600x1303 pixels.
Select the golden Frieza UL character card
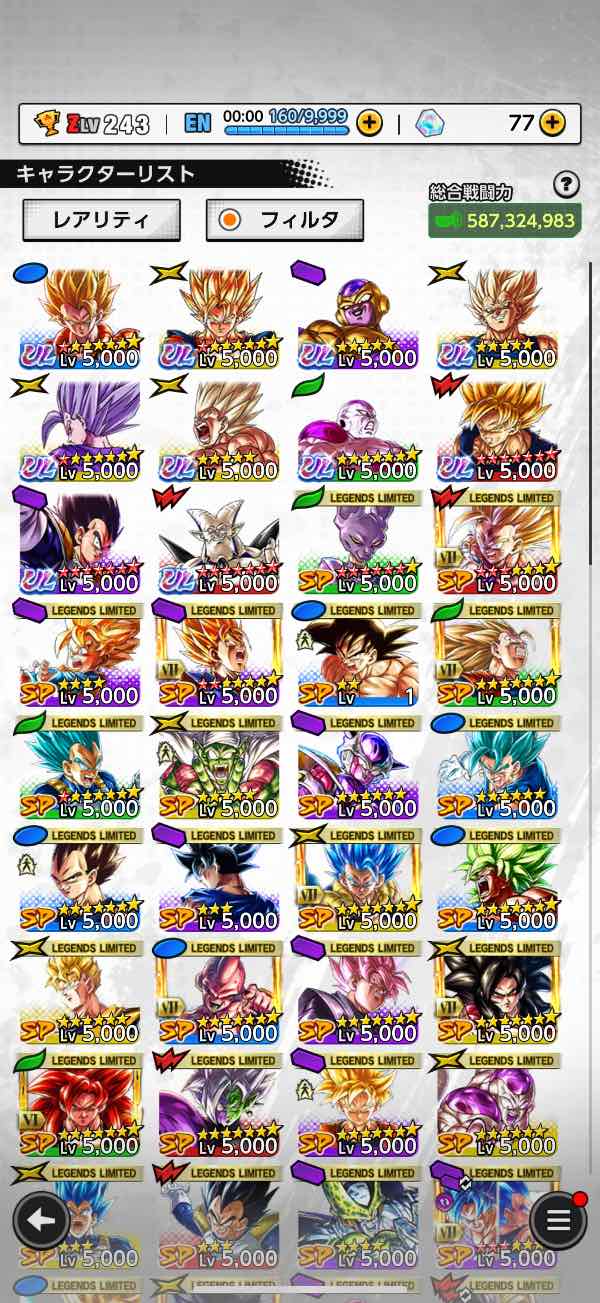click(x=357, y=317)
